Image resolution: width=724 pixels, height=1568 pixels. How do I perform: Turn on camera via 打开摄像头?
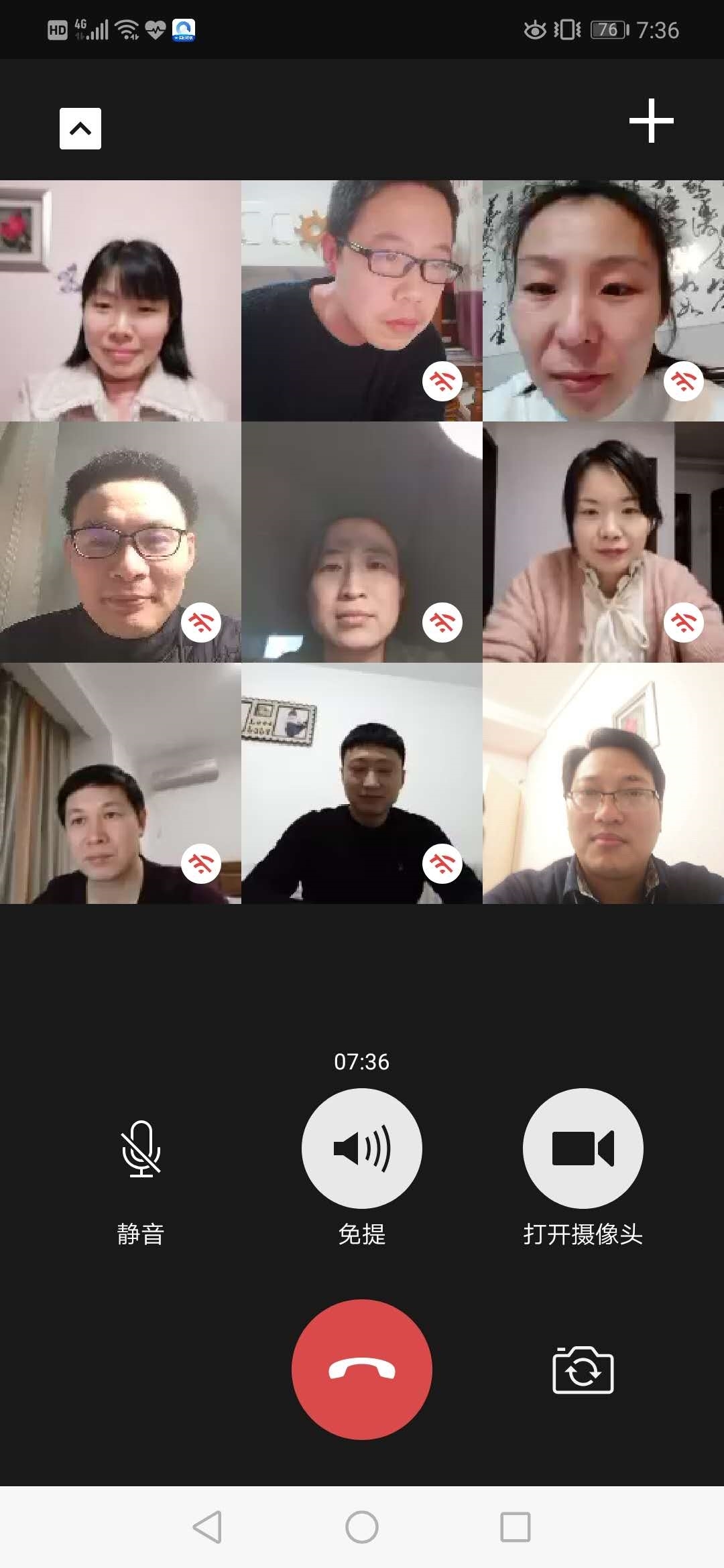[583, 1149]
